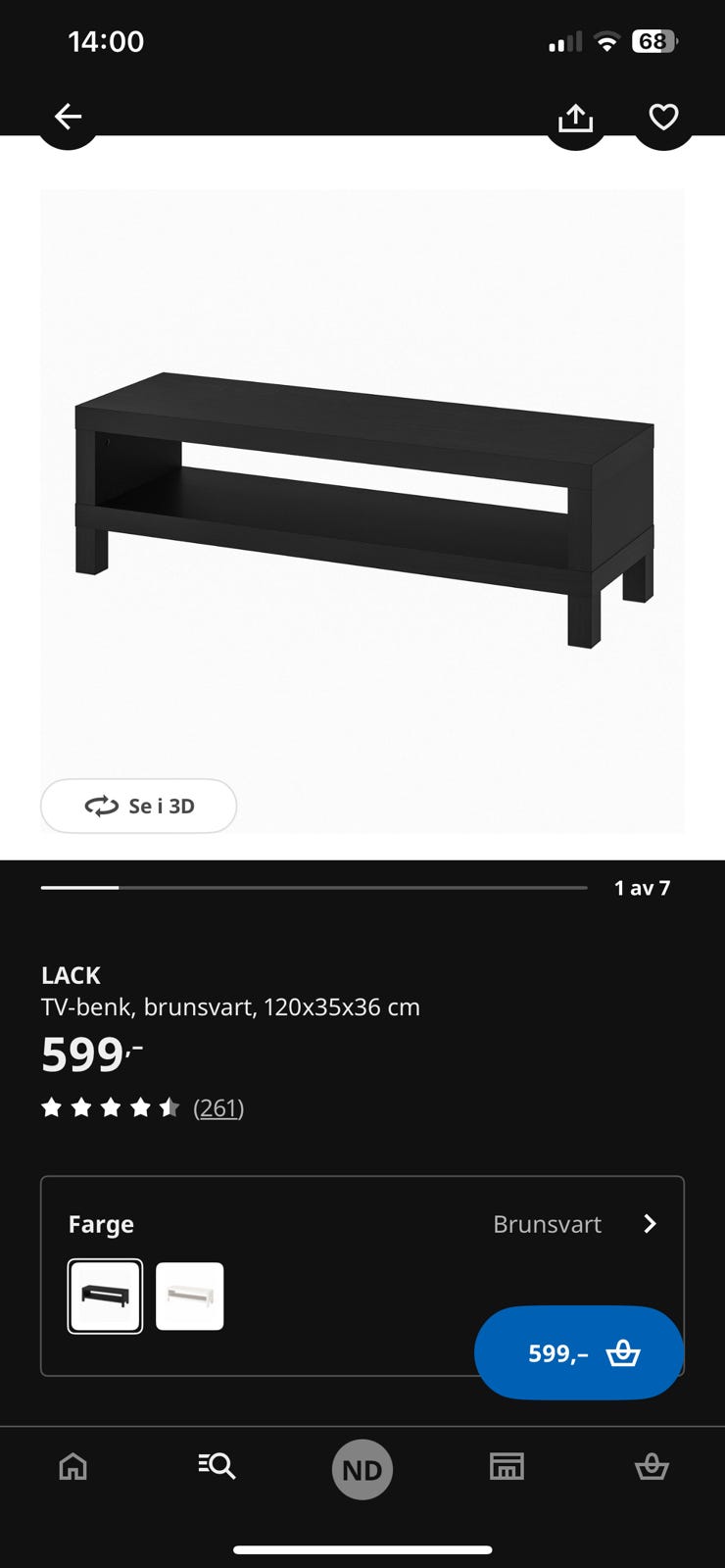The image size is (725, 1568).
Task: Share this LACK TV-benk product
Action: pos(575,119)
